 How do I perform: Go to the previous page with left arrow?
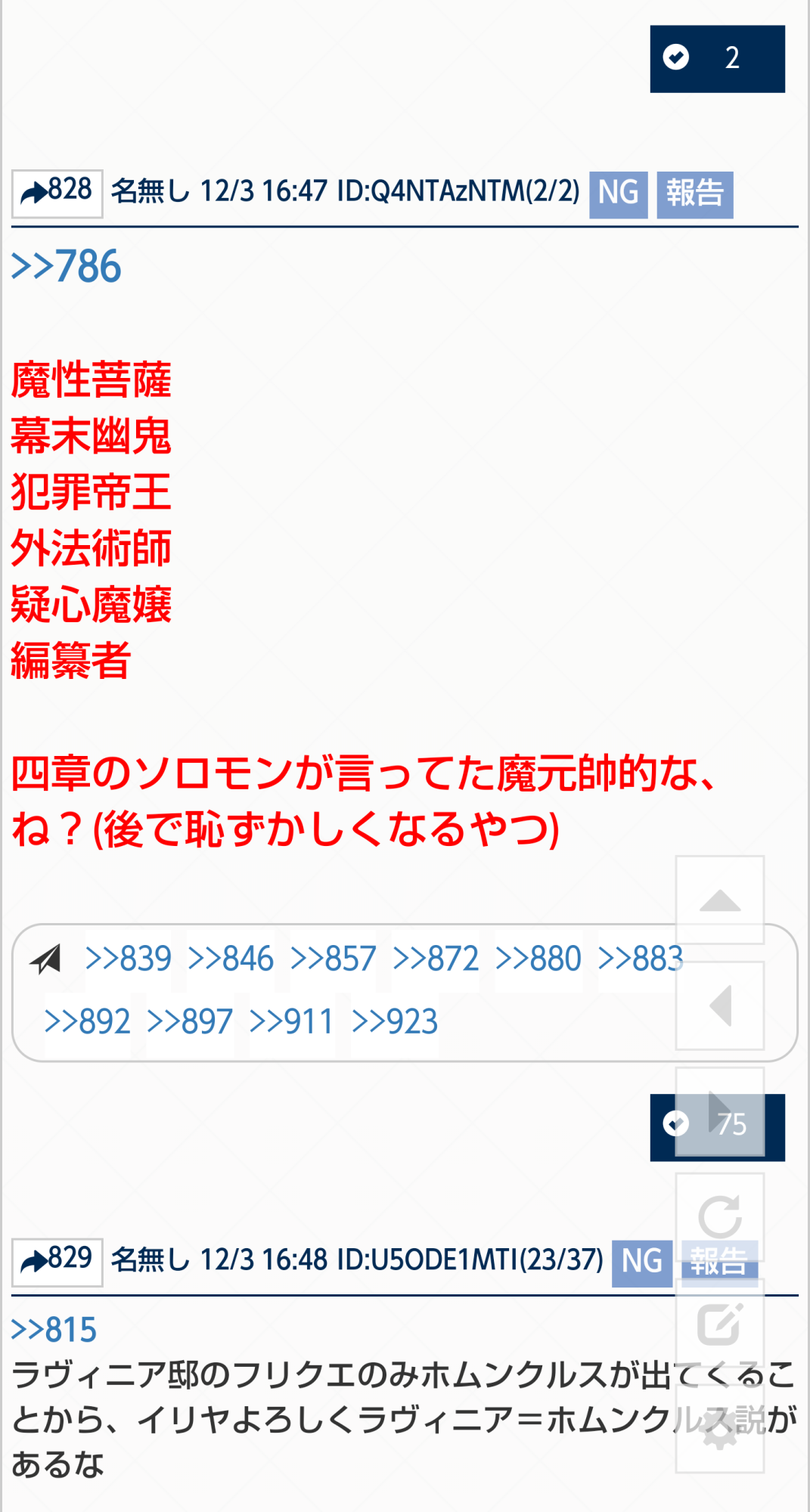(x=719, y=1005)
